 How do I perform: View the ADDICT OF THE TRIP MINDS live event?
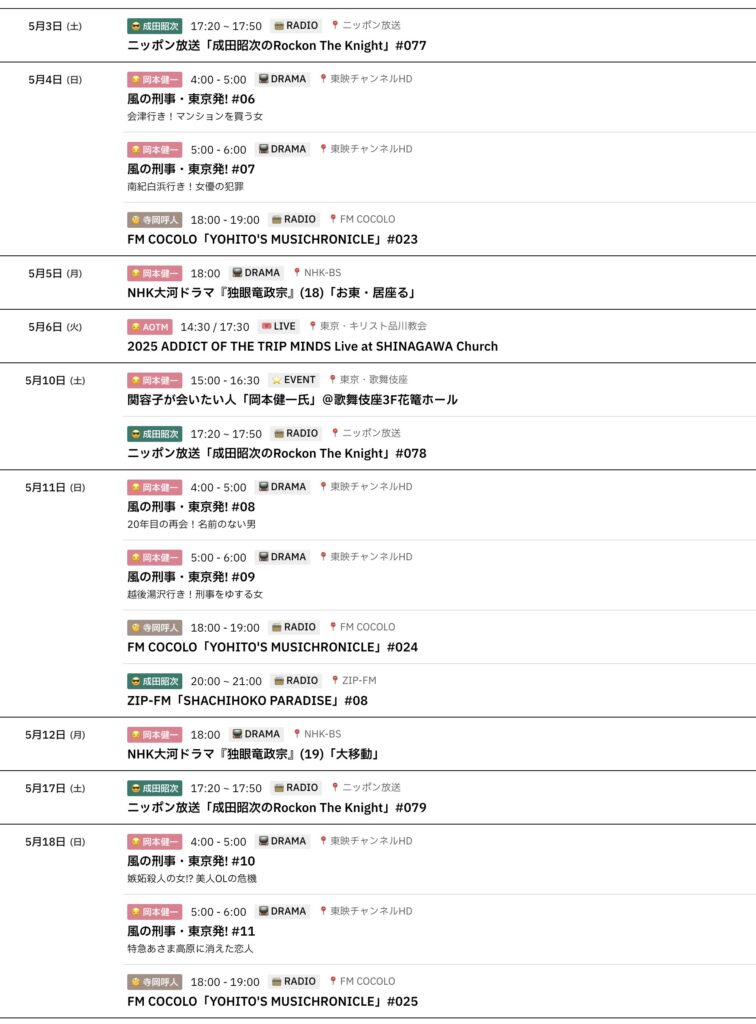[x=312, y=346]
